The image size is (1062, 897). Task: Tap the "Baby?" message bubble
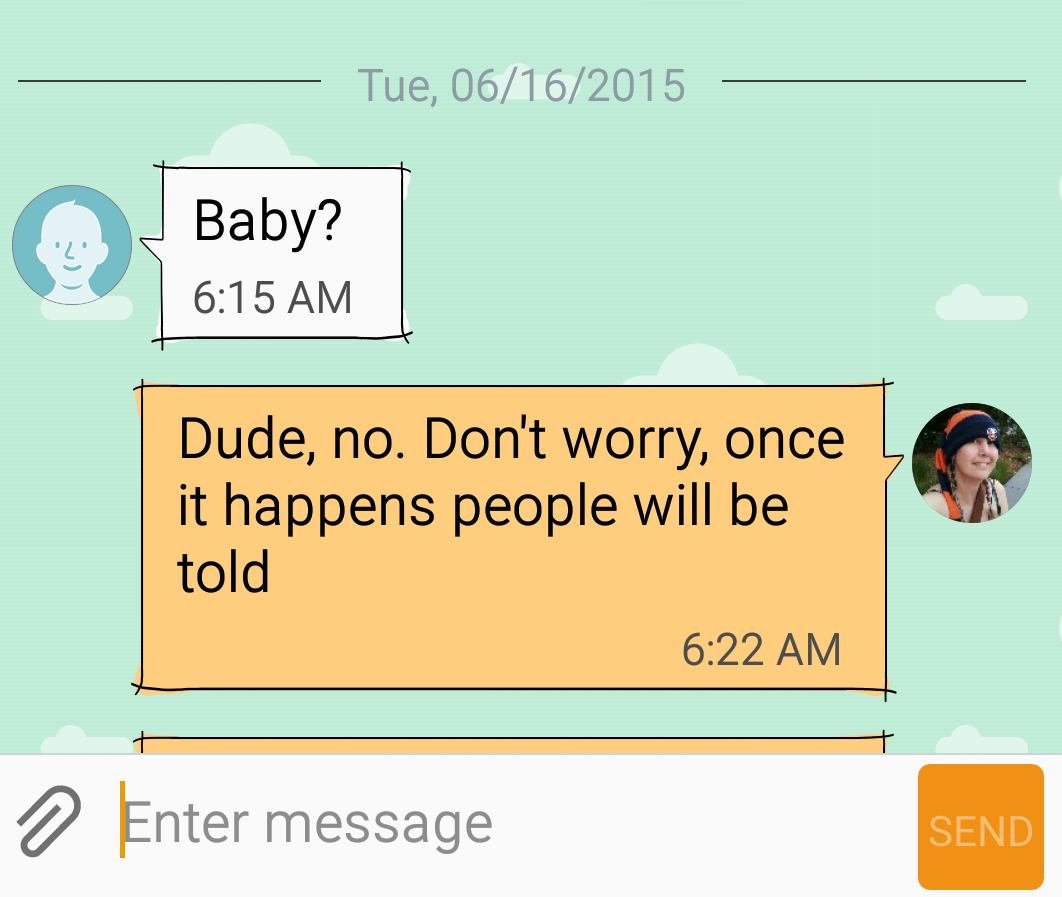click(x=283, y=255)
